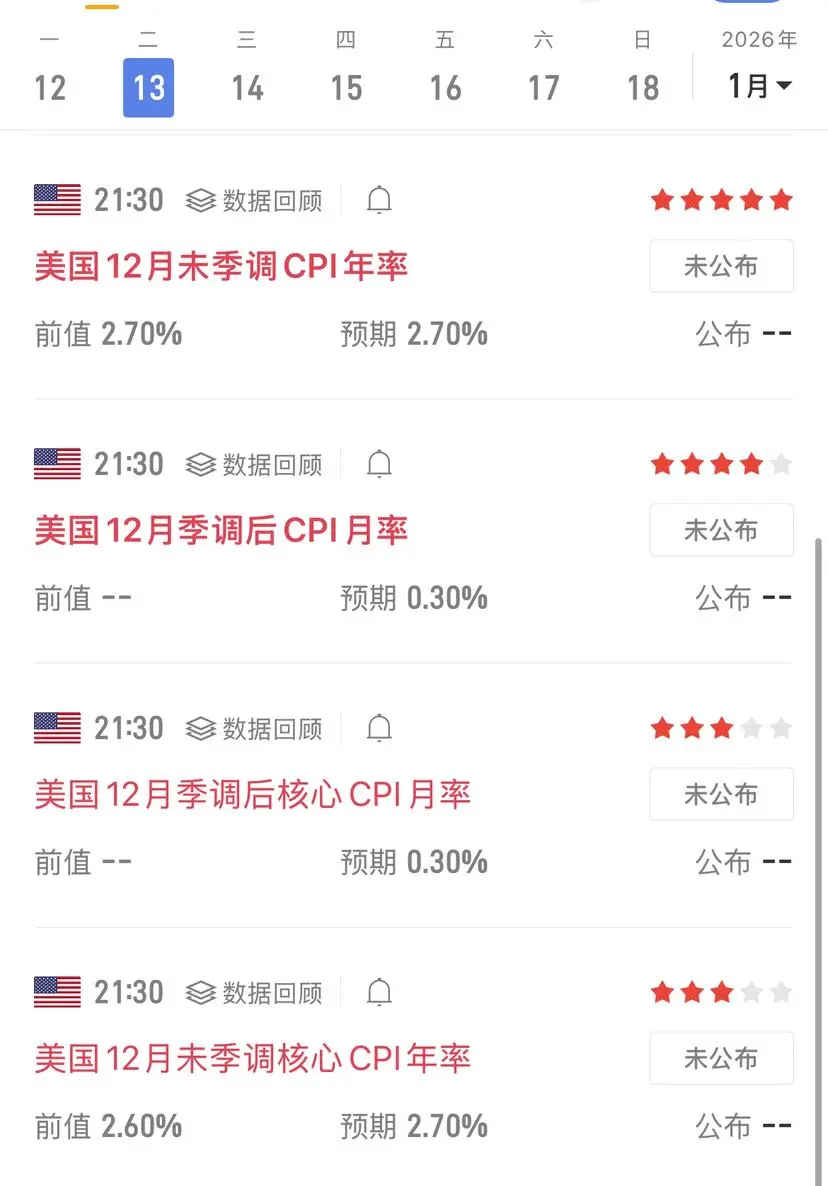The height and width of the screenshot is (1186, 828).
Task: Open 数据回顾 for 季调后CPI月率
Action: (255, 465)
